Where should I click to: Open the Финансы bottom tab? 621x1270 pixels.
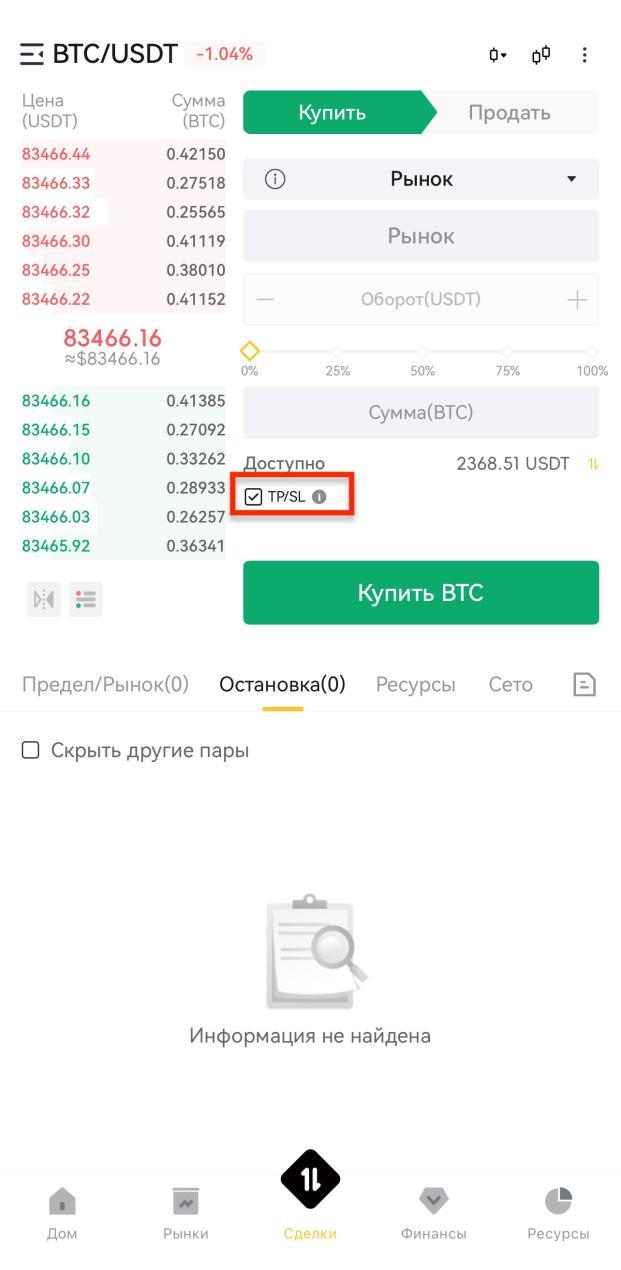(433, 1214)
